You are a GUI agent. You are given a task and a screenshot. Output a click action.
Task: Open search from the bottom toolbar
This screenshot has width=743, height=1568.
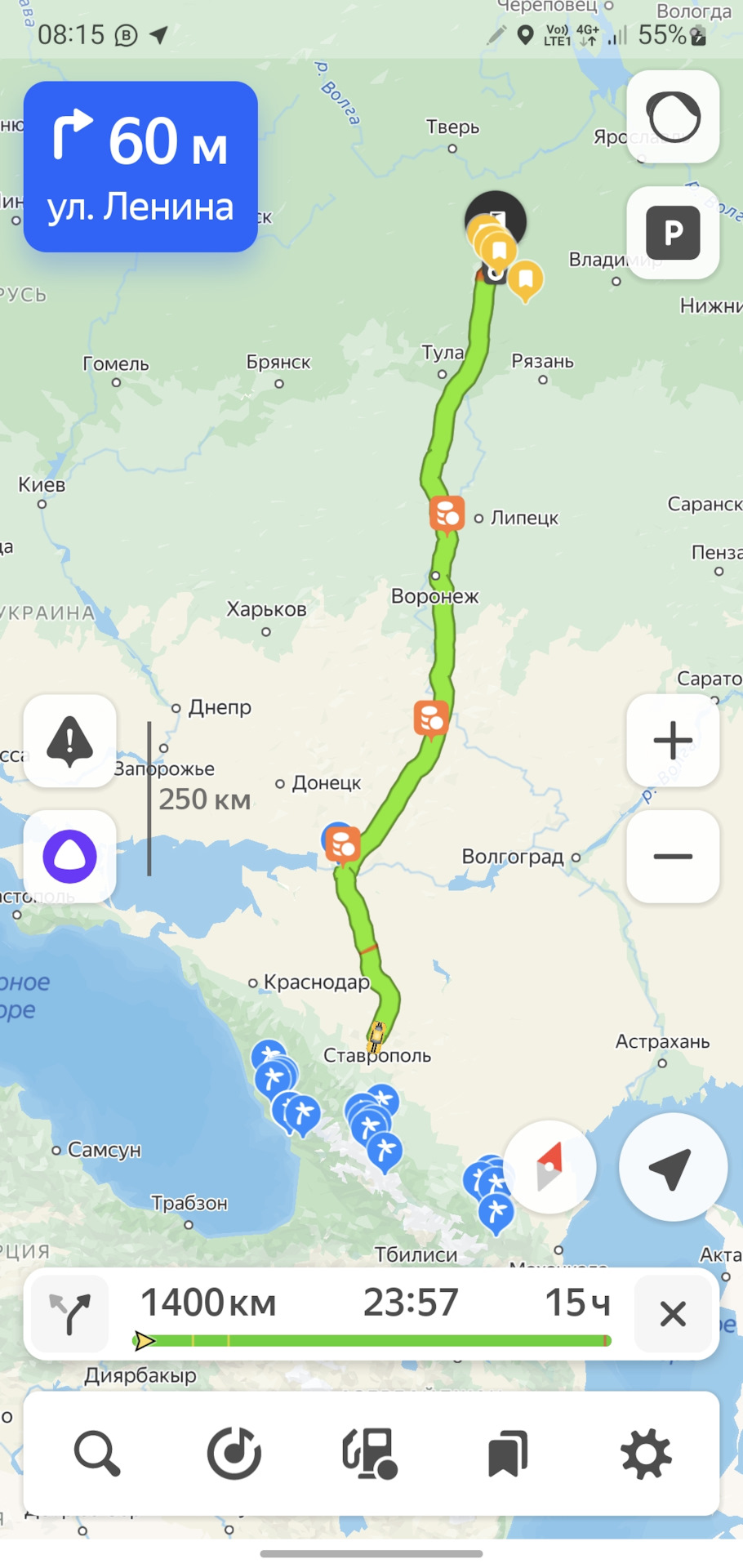click(97, 1454)
